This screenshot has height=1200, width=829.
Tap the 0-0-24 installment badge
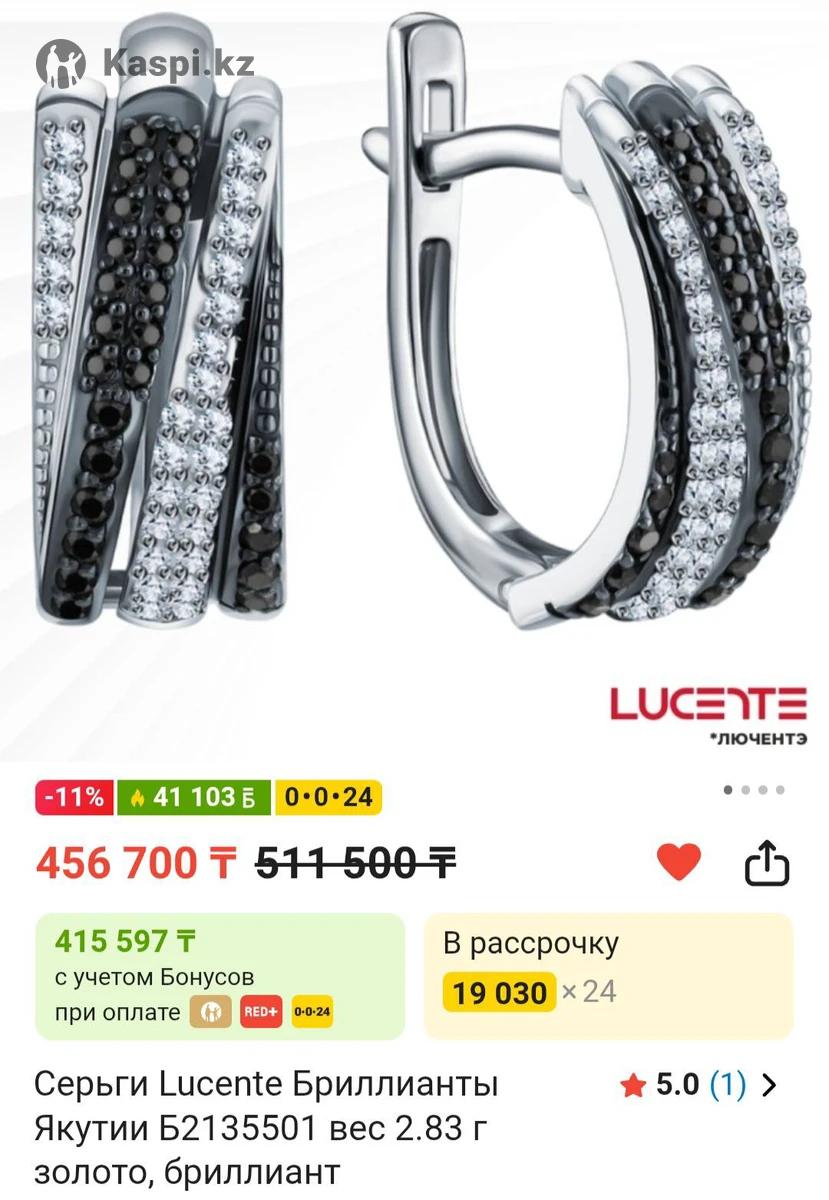point(328,797)
